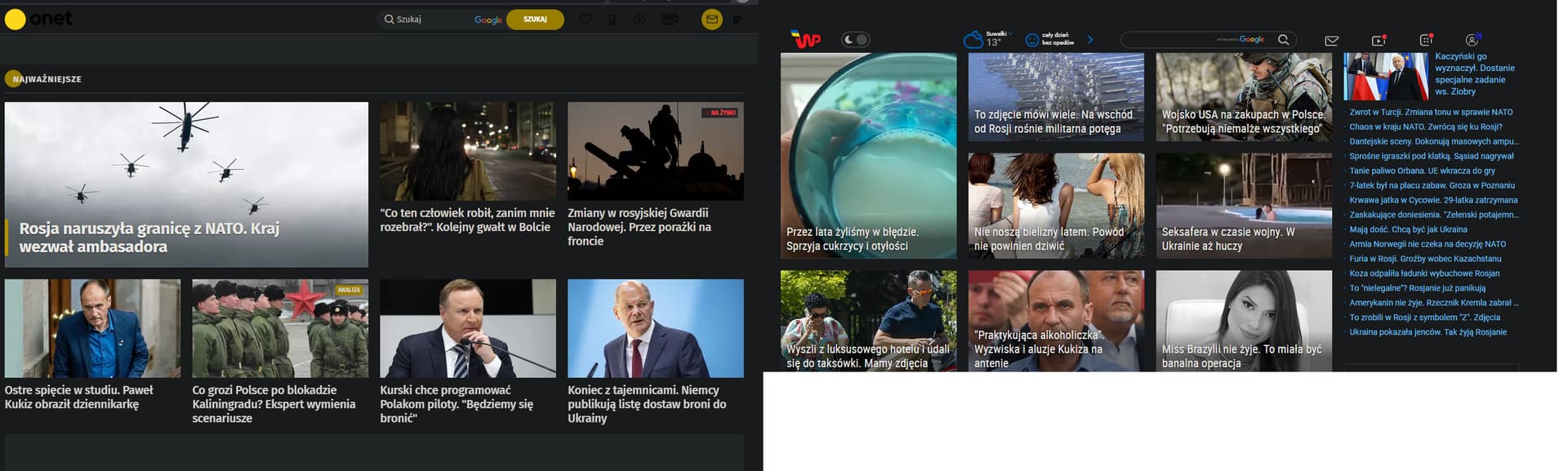Read the Kolejny gwałt w Bolcie story
This screenshot has width=1568, height=471.
click(467, 220)
